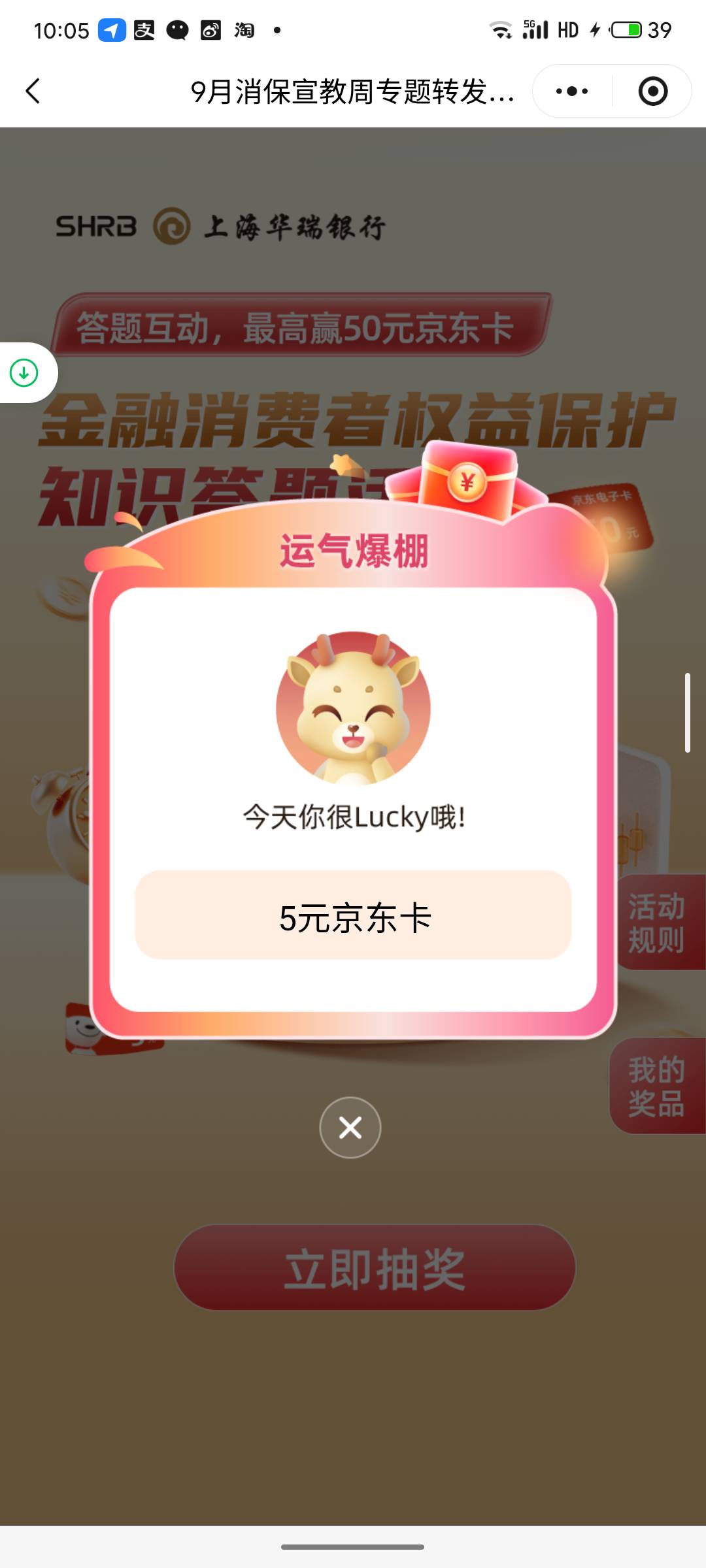Dismiss the prize popup with the X button
Image resolution: width=706 pixels, height=1568 pixels.
(350, 1127)
